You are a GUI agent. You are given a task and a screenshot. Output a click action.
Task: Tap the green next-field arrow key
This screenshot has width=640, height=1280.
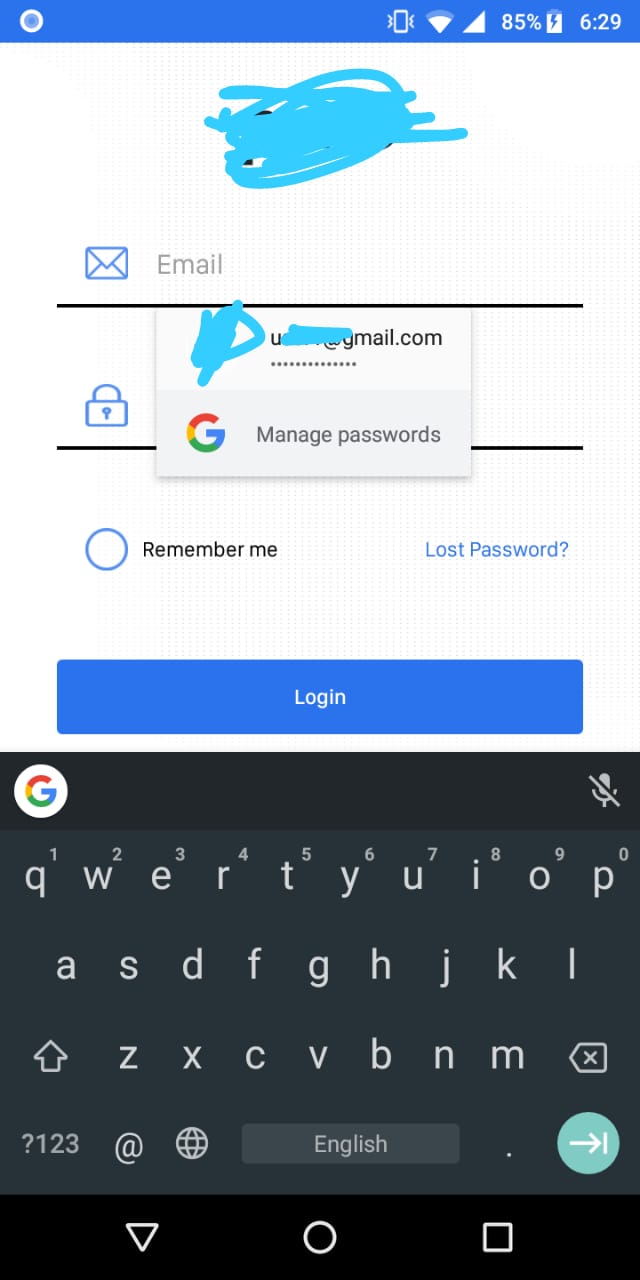588,1143
